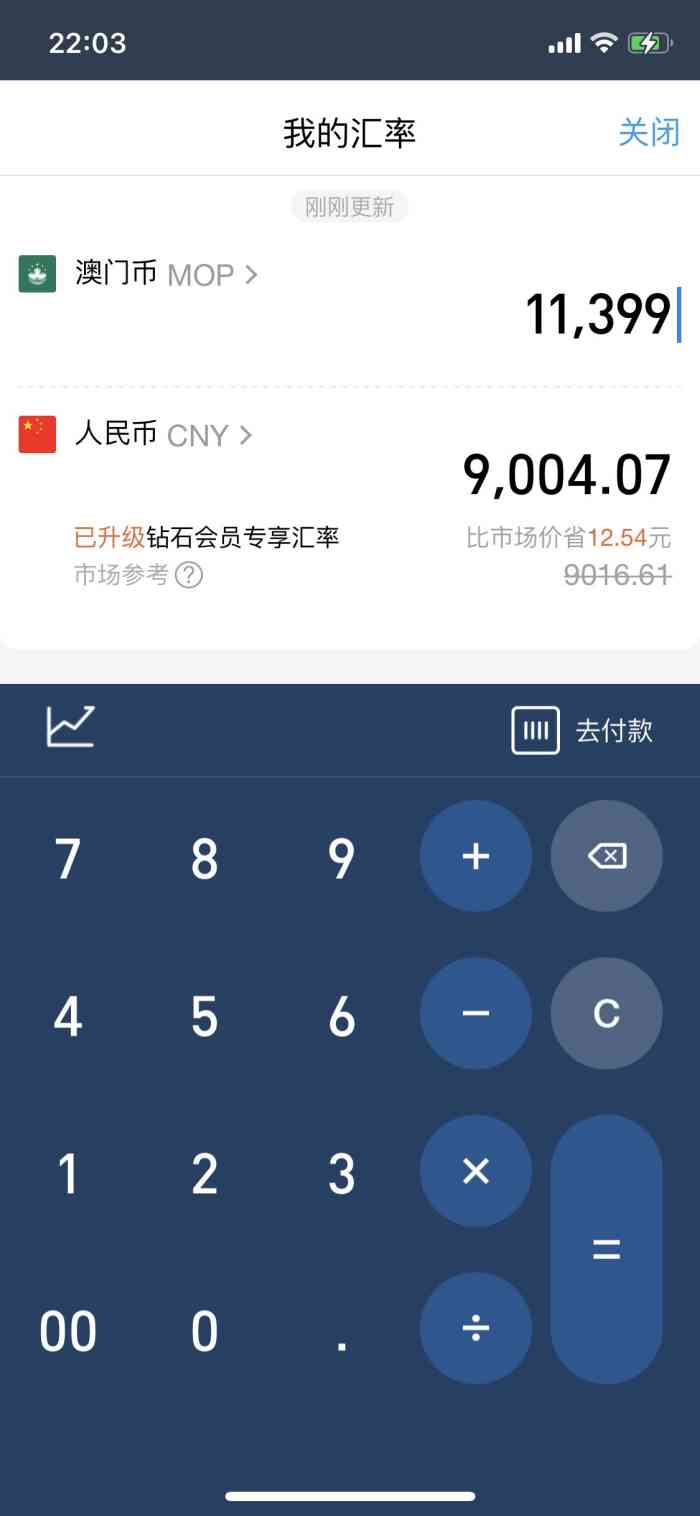Delete the last digit with backspace

(606, 856)
